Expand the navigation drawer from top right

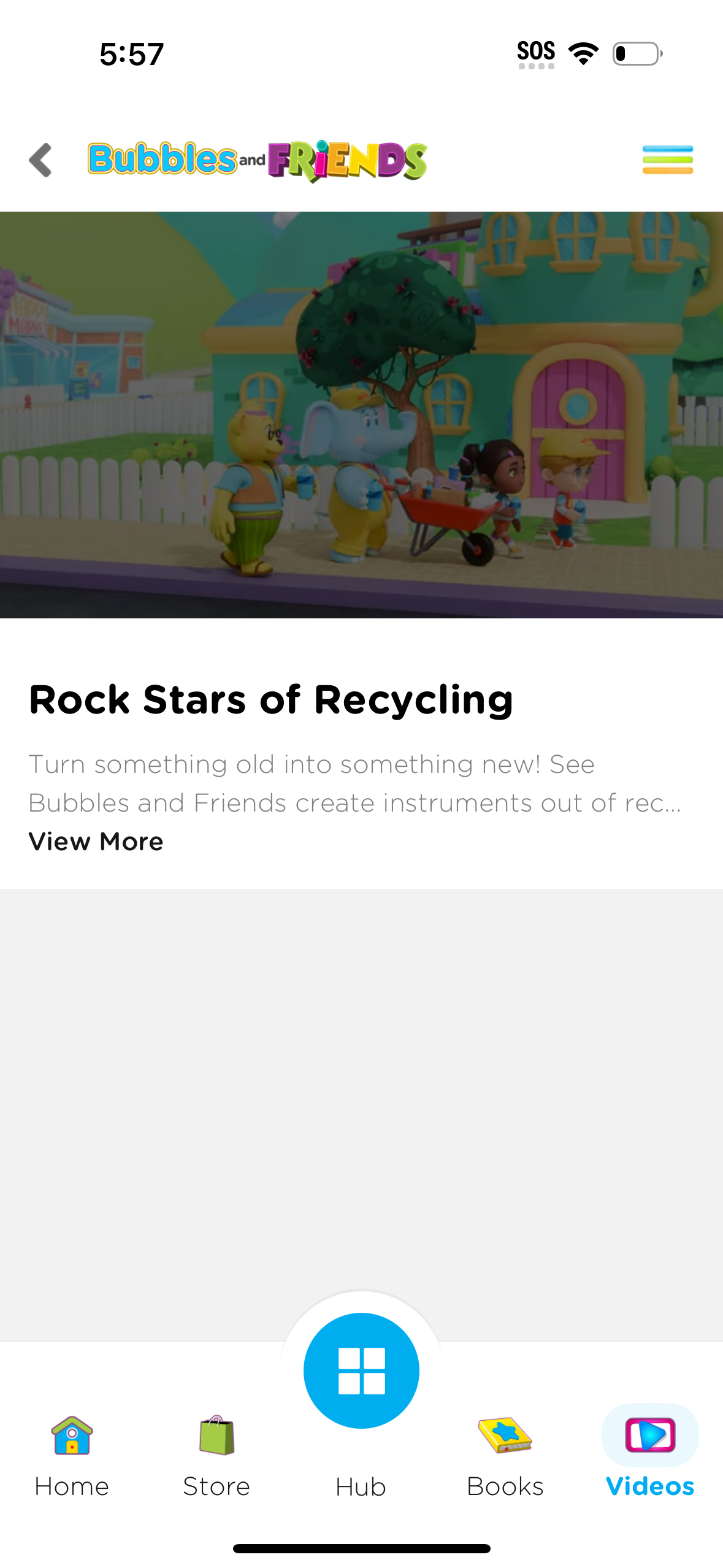(x=667, y=159)
